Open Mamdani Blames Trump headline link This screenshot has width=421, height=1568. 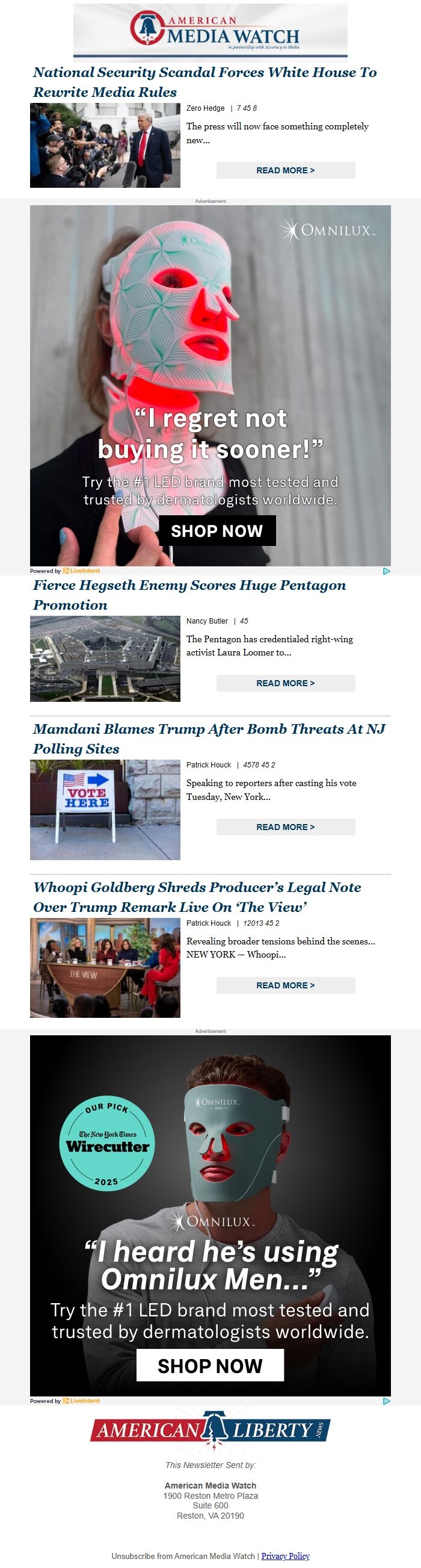(x=209, y=739)
